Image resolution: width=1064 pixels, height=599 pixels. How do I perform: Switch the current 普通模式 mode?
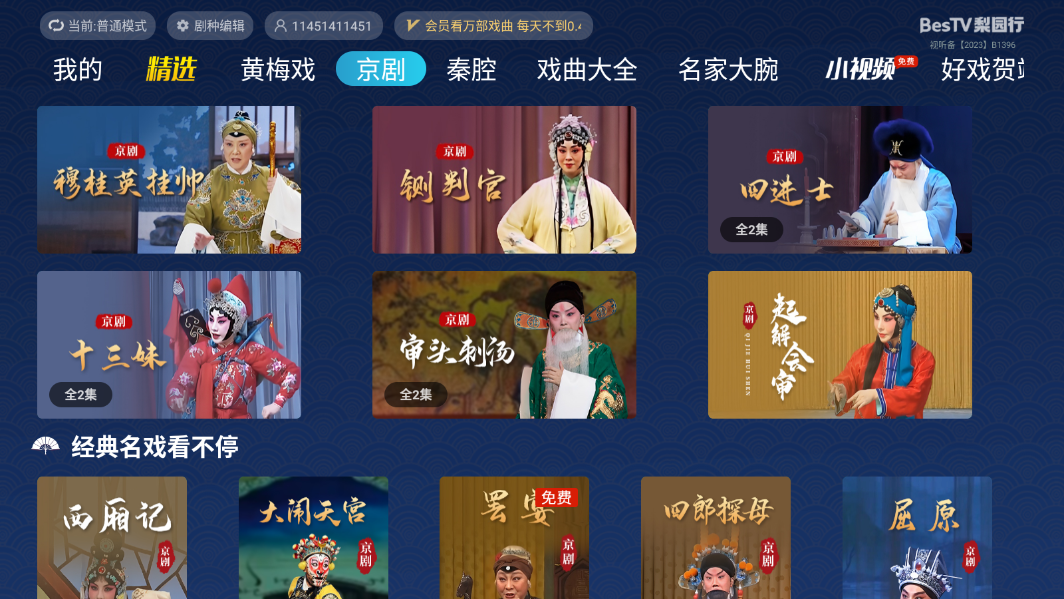click(97, 26)
